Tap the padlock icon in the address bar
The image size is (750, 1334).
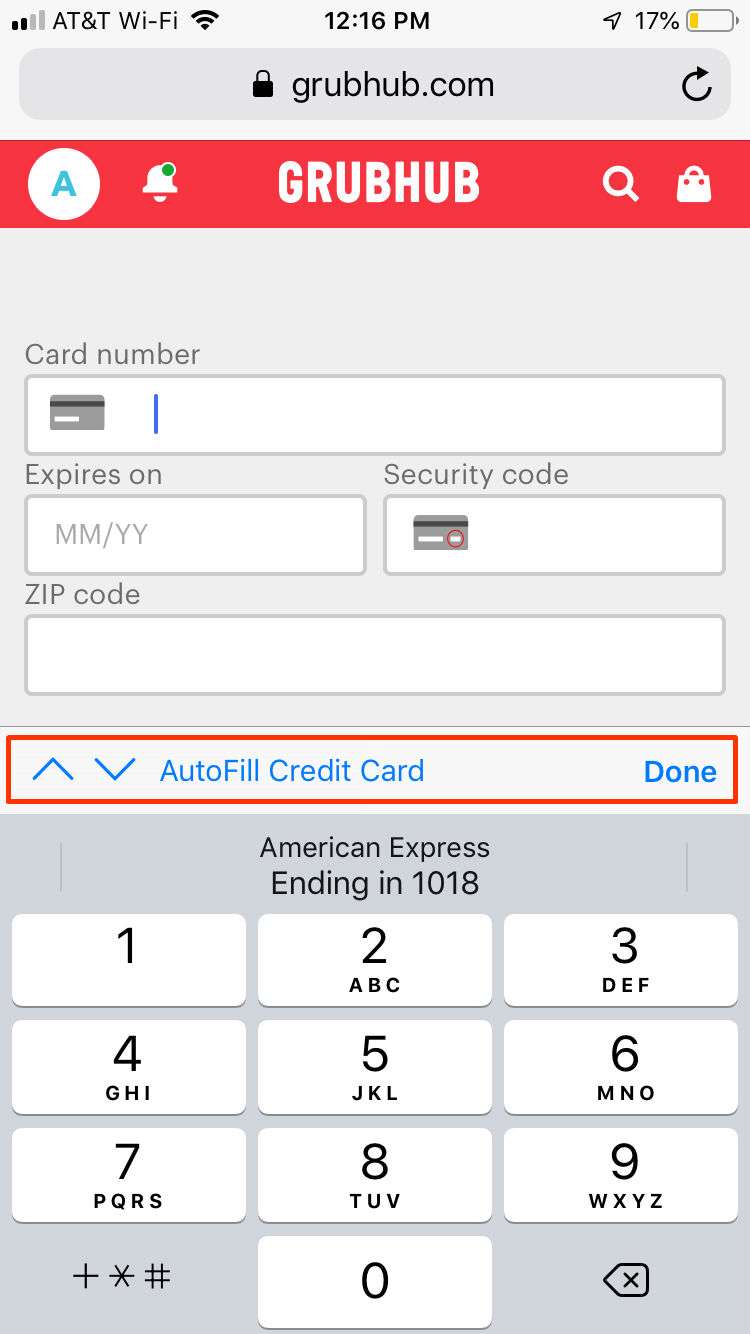[x=262, y=84]
